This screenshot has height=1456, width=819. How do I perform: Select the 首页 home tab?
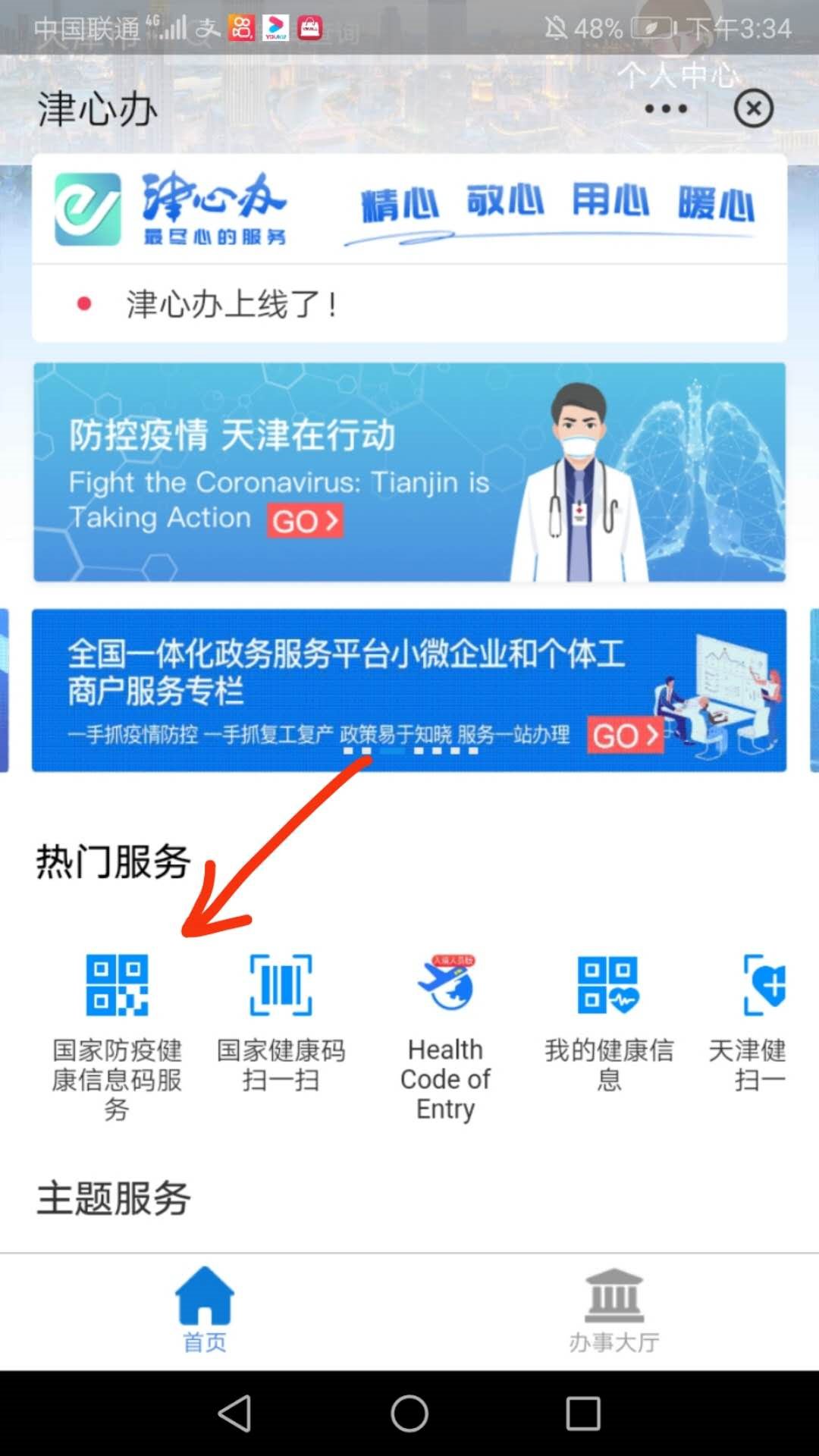click(x=205, y=1310)
